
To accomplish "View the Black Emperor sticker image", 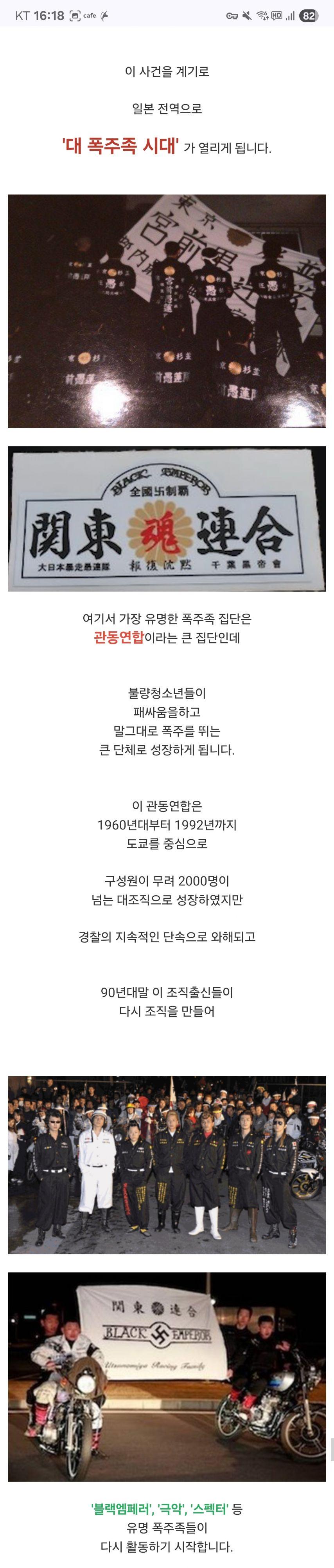I will coord(167,518).
